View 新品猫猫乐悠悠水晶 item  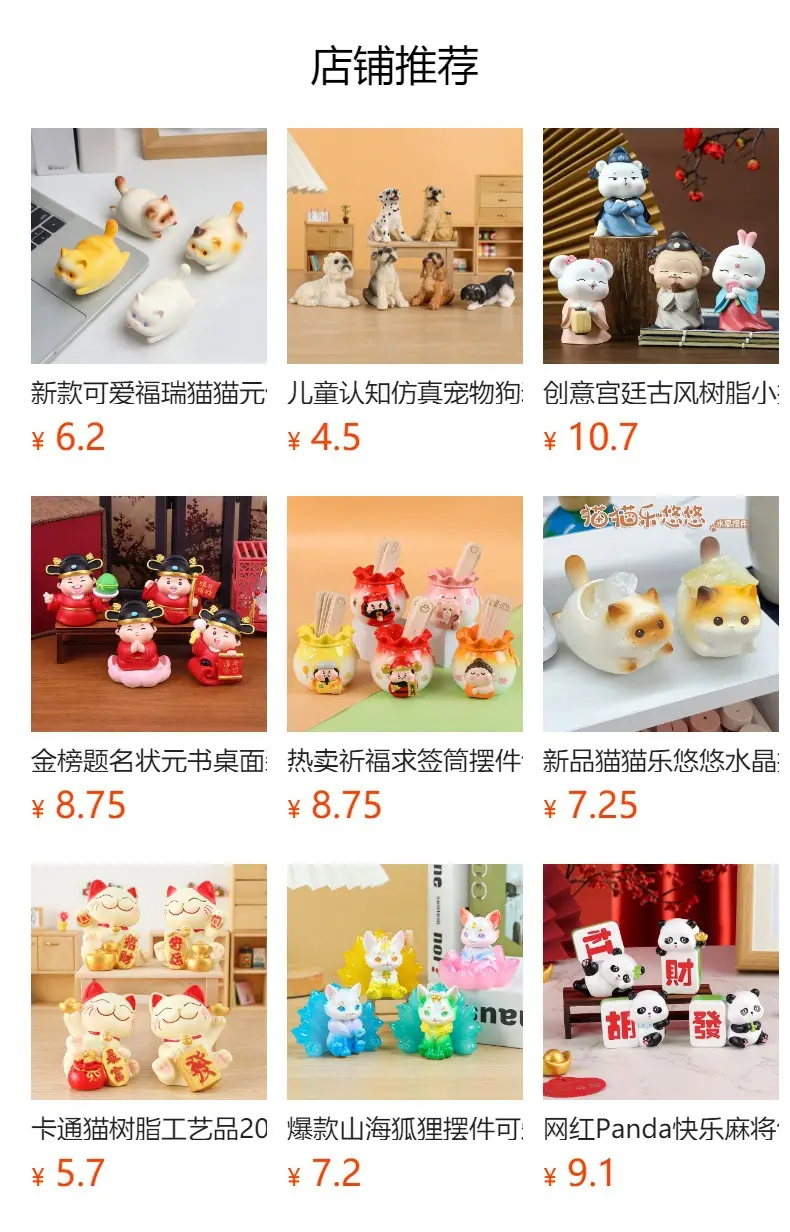(x=661, y=660)
